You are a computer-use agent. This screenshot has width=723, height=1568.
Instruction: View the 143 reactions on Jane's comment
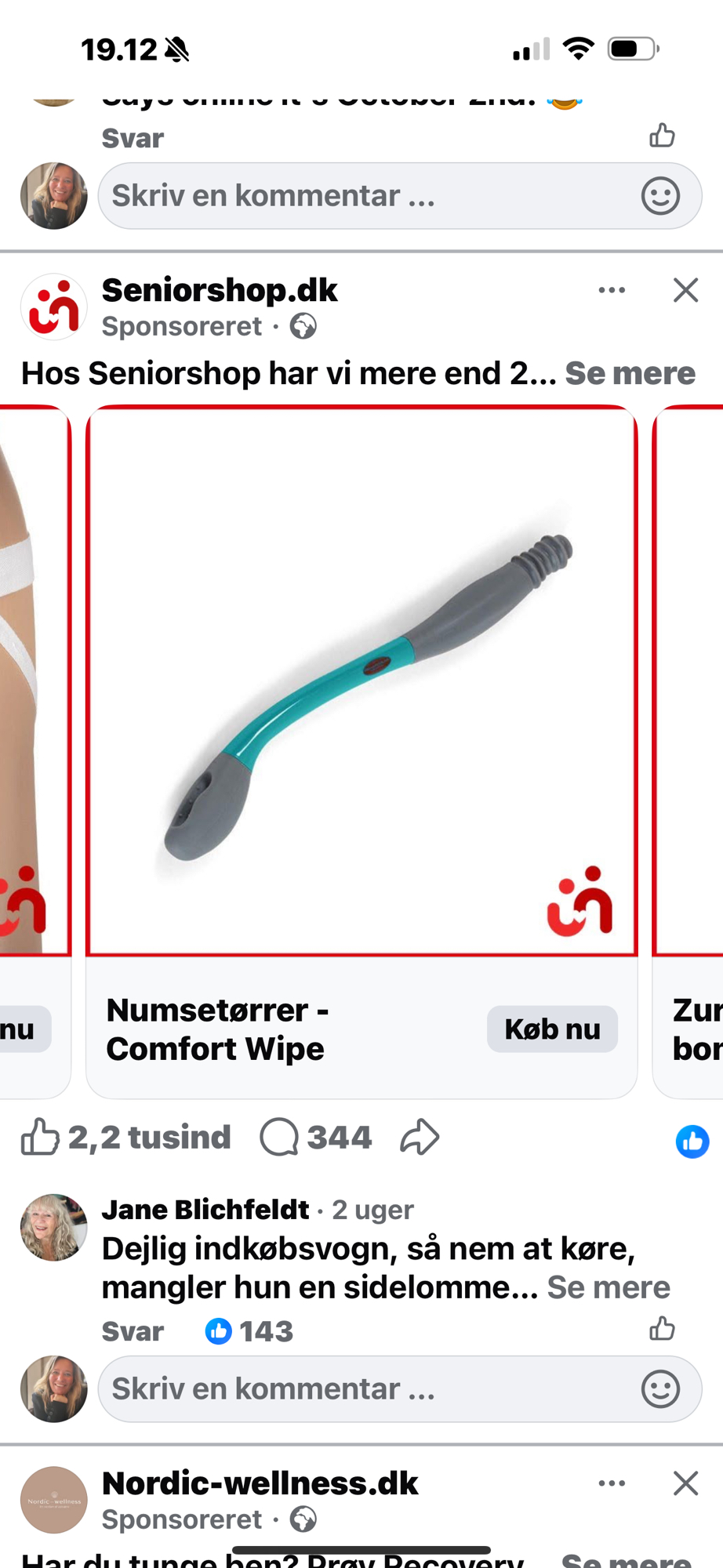[249, 1331]
